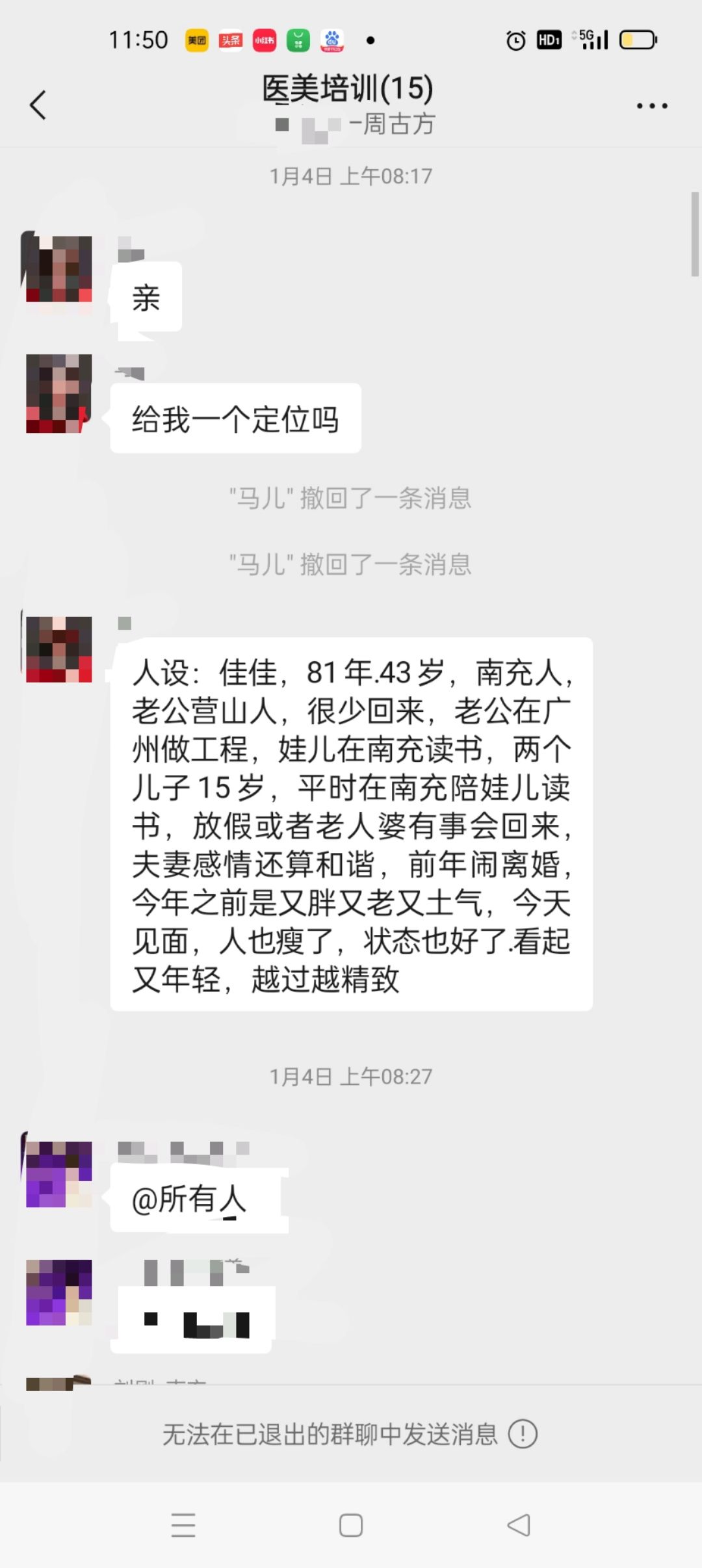Open the system recent apps menu

[183, 1525]
